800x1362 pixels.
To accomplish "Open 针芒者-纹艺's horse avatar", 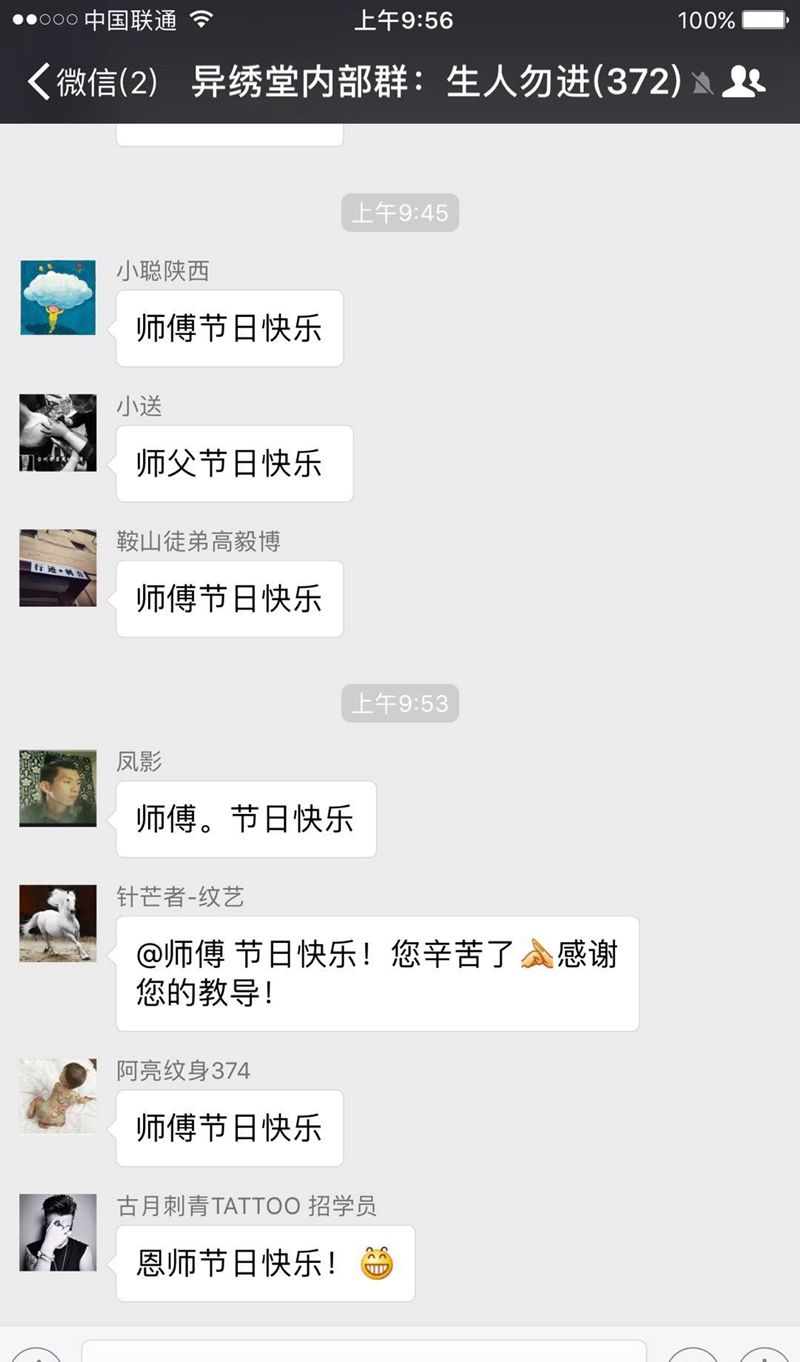I will pos(58,923).
